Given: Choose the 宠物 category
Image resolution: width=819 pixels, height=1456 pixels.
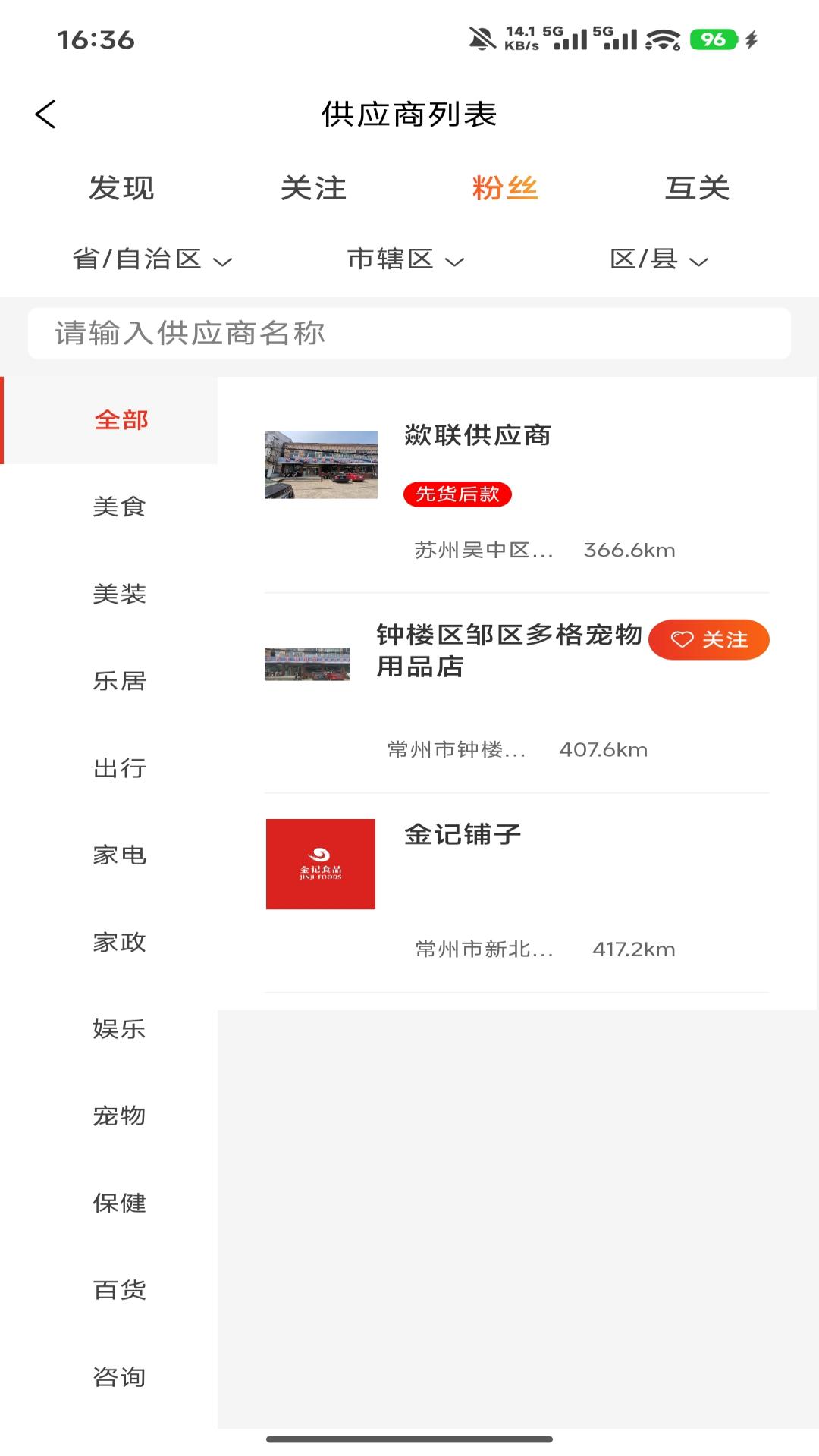Looking at the screenshot, I should pyautogui.click(x=119, y=1116).
